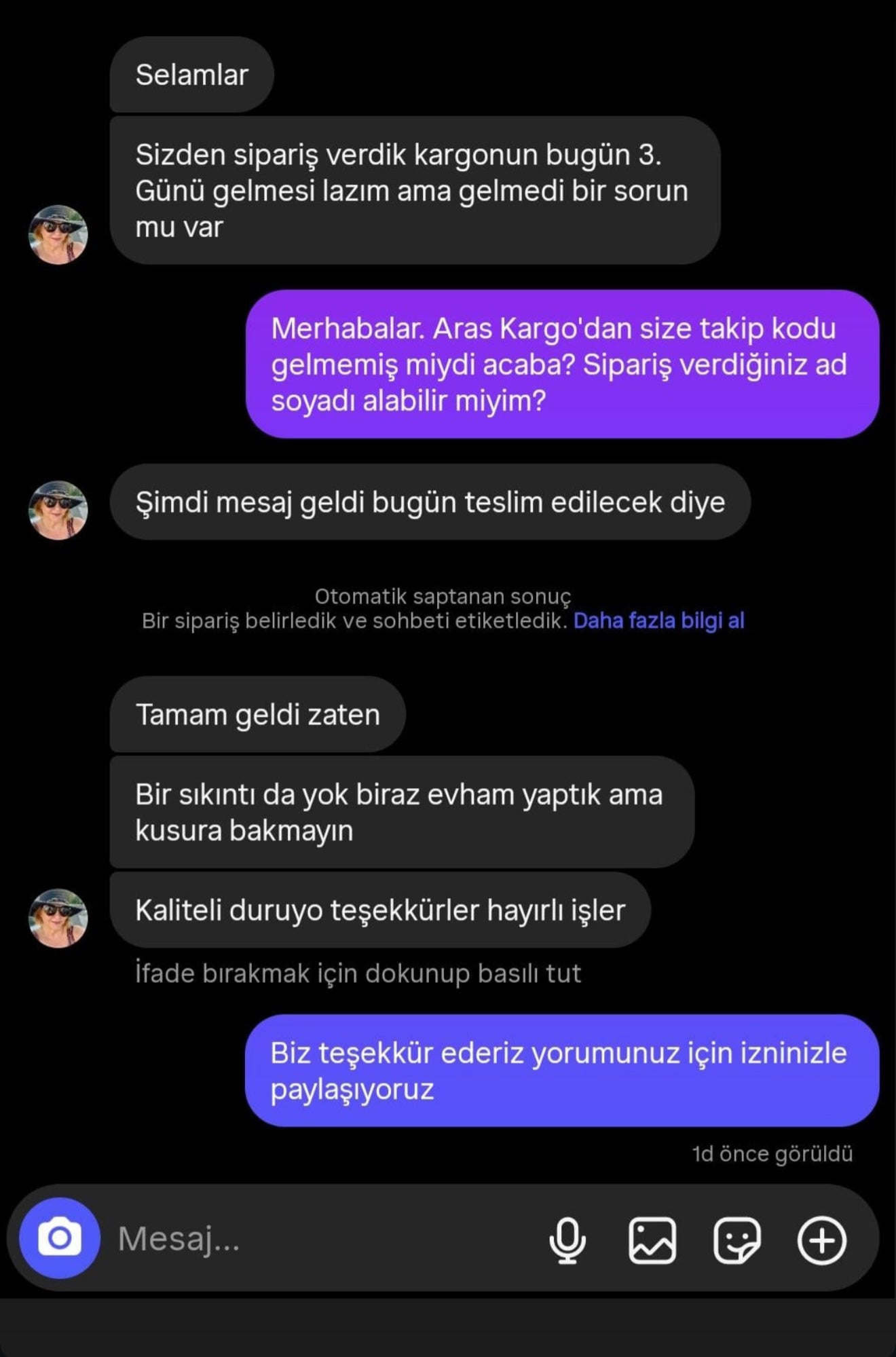
Task: Open the photo gallery picker
Action: [652, 1240]
